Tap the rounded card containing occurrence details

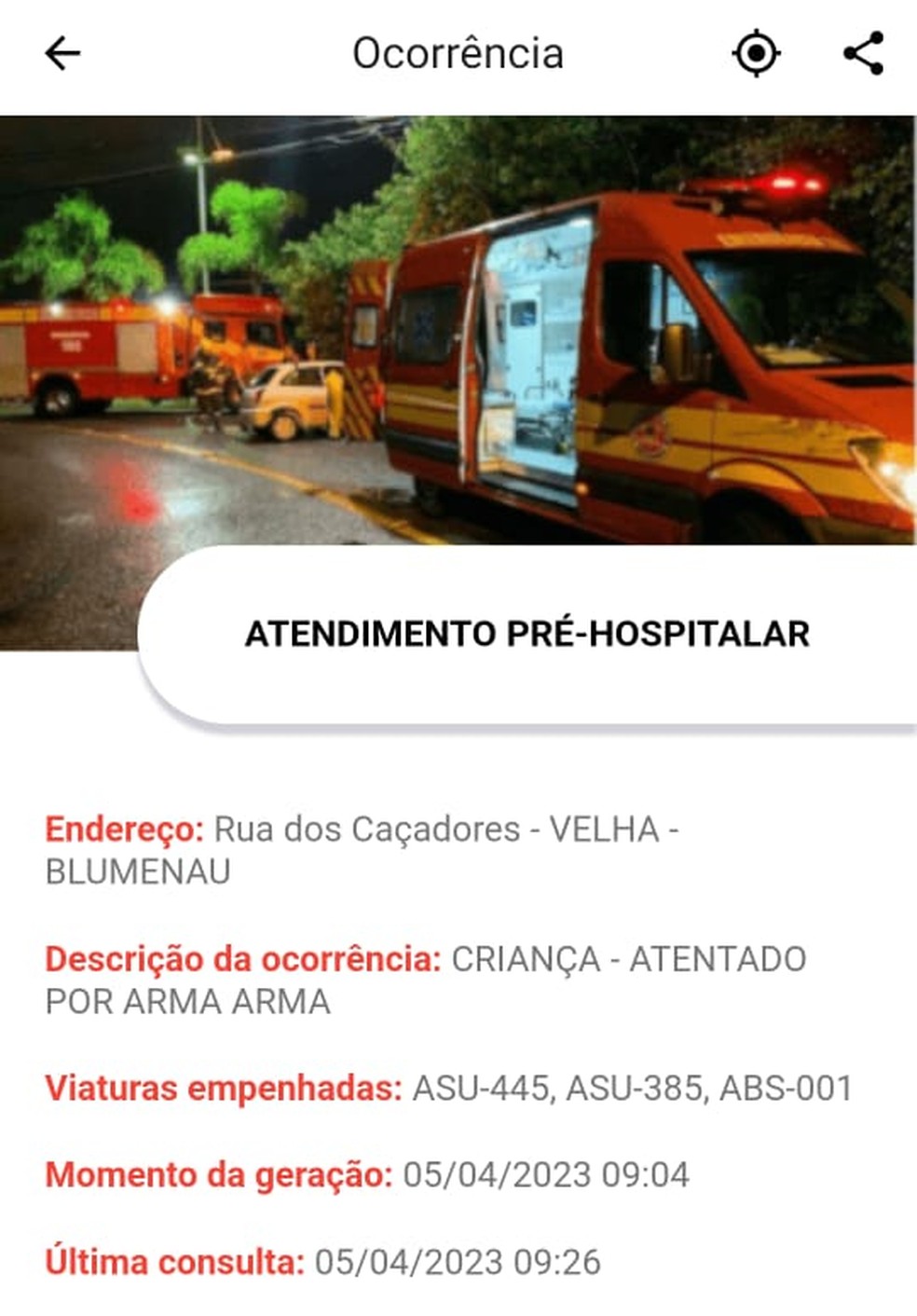click(528, 633)
